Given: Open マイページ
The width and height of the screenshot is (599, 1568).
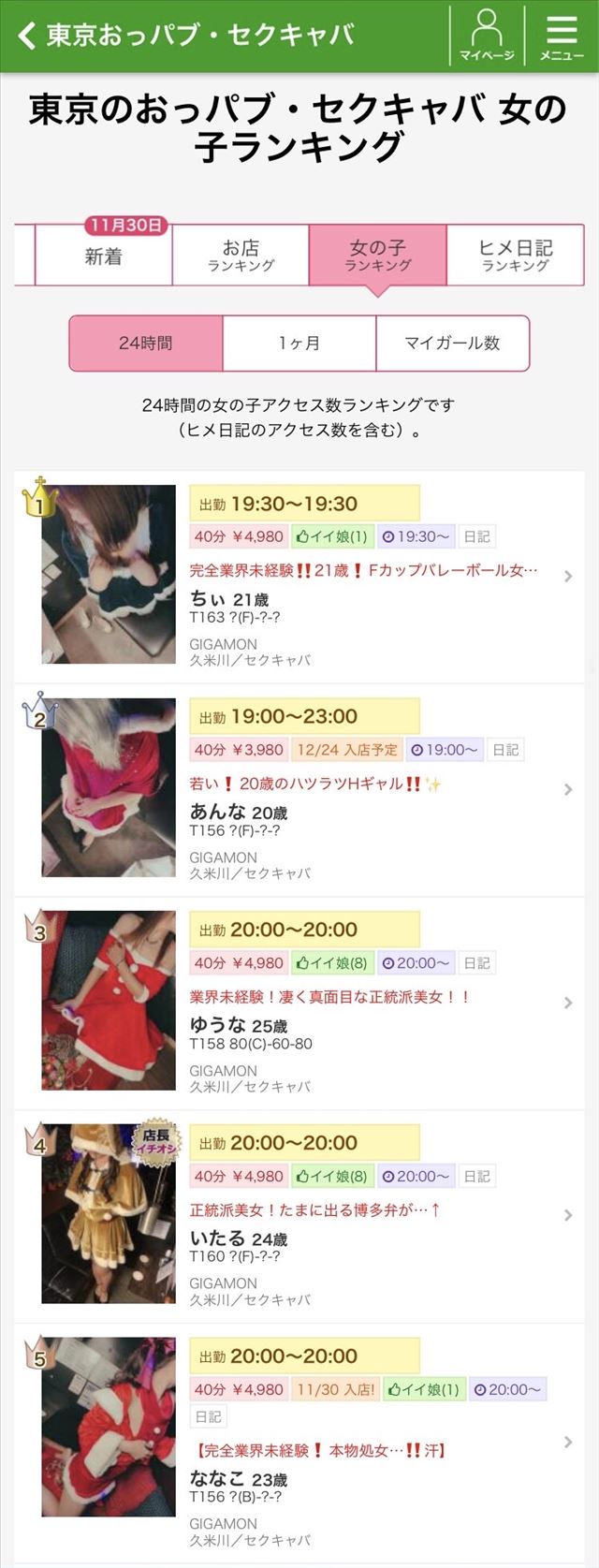Looking at the screenshot, I should click(x=487, y=36).
